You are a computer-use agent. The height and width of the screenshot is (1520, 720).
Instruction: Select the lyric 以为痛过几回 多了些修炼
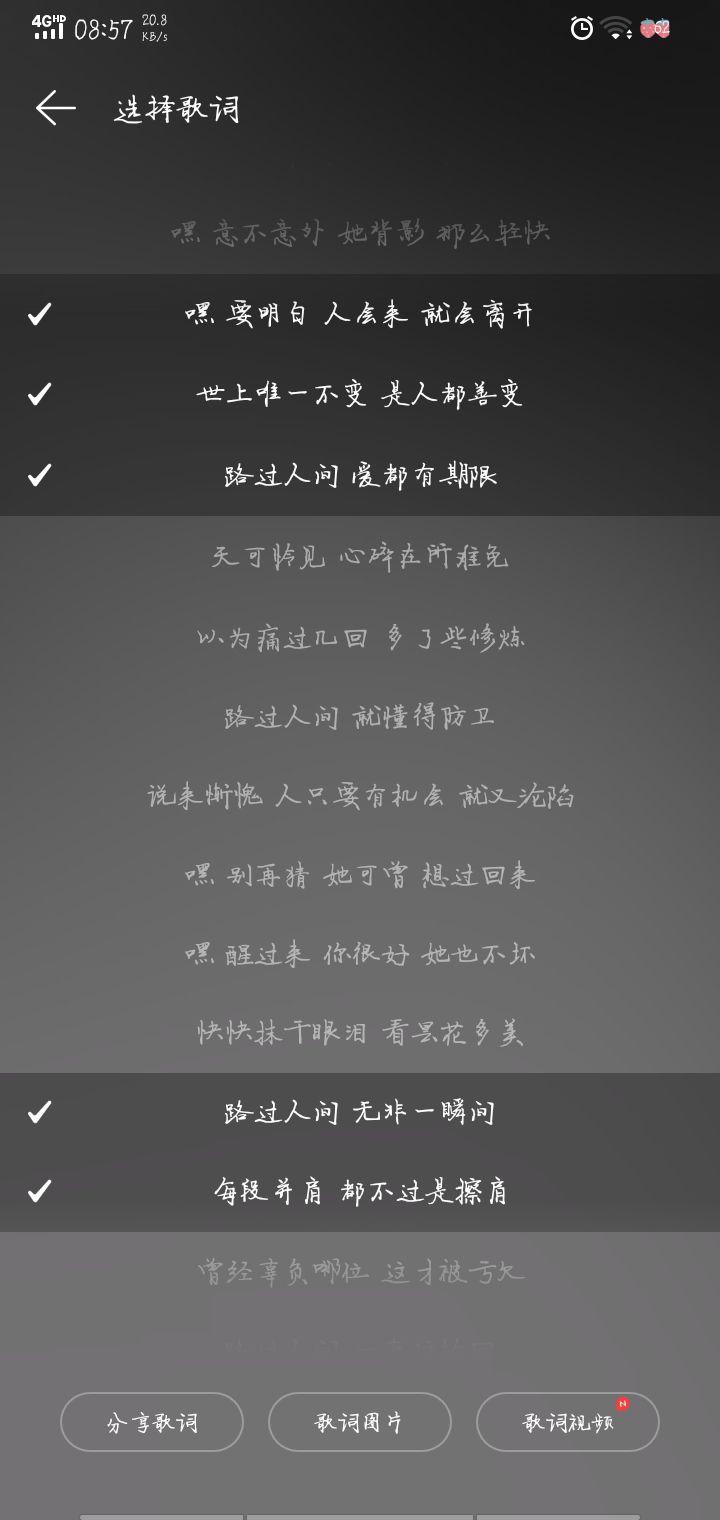pyautogui.click(x=360, y=636)
